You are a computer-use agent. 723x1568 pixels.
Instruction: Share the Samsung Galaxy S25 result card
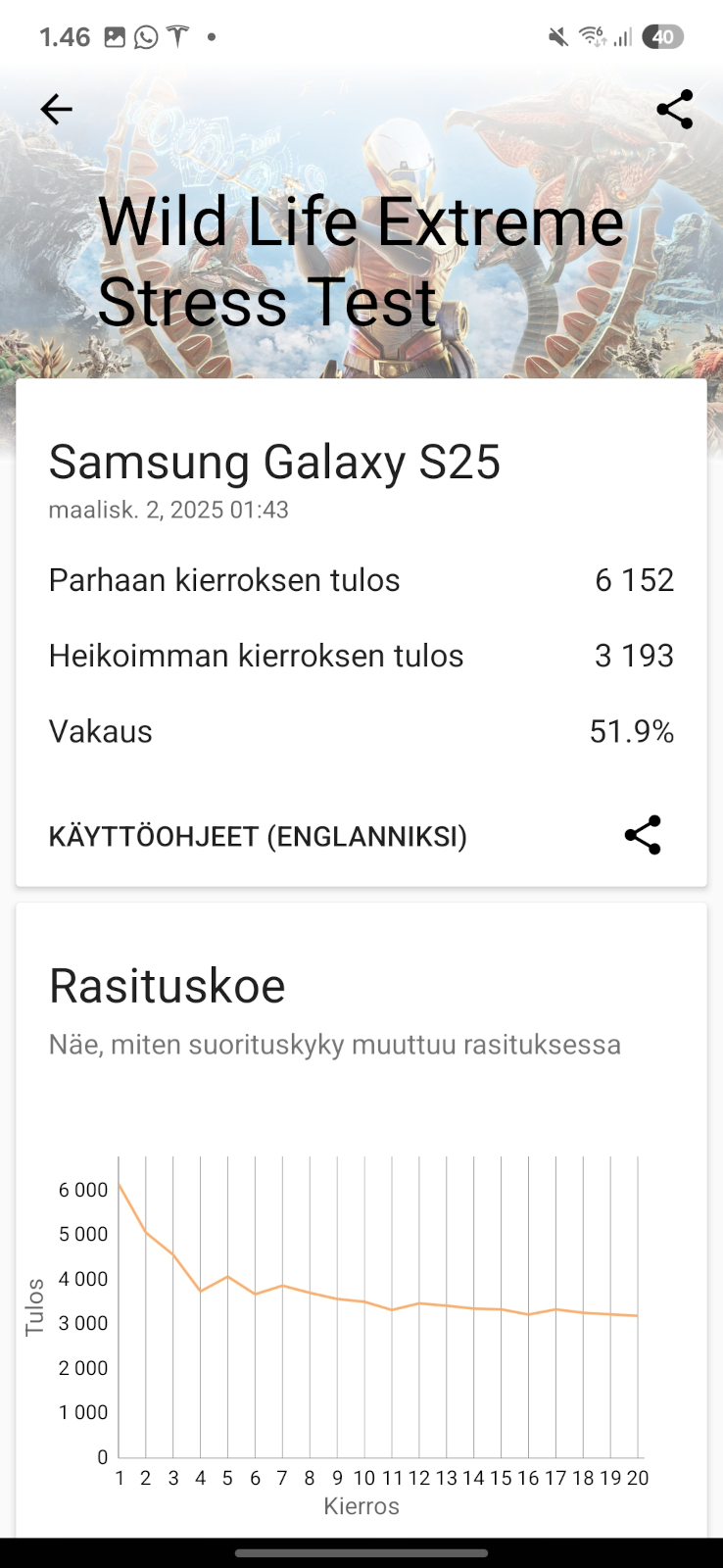coord(643,835)
